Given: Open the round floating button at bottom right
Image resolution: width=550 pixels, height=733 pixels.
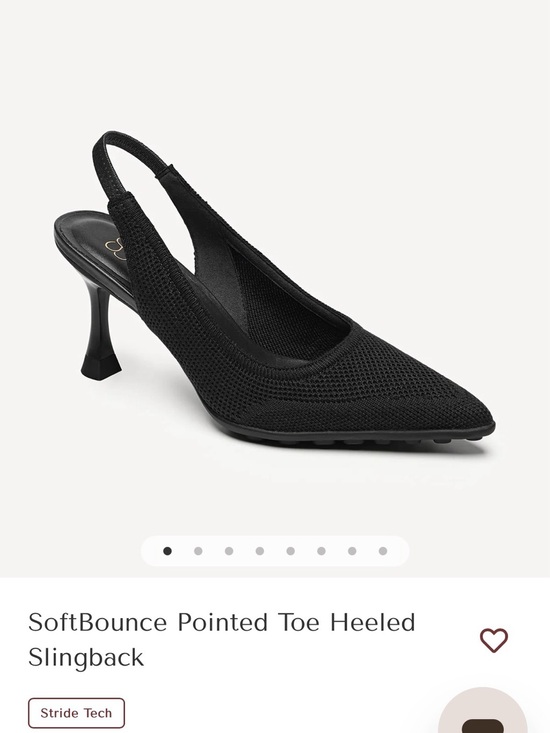Looking at the screenshot, I should (x=483, y=711).
